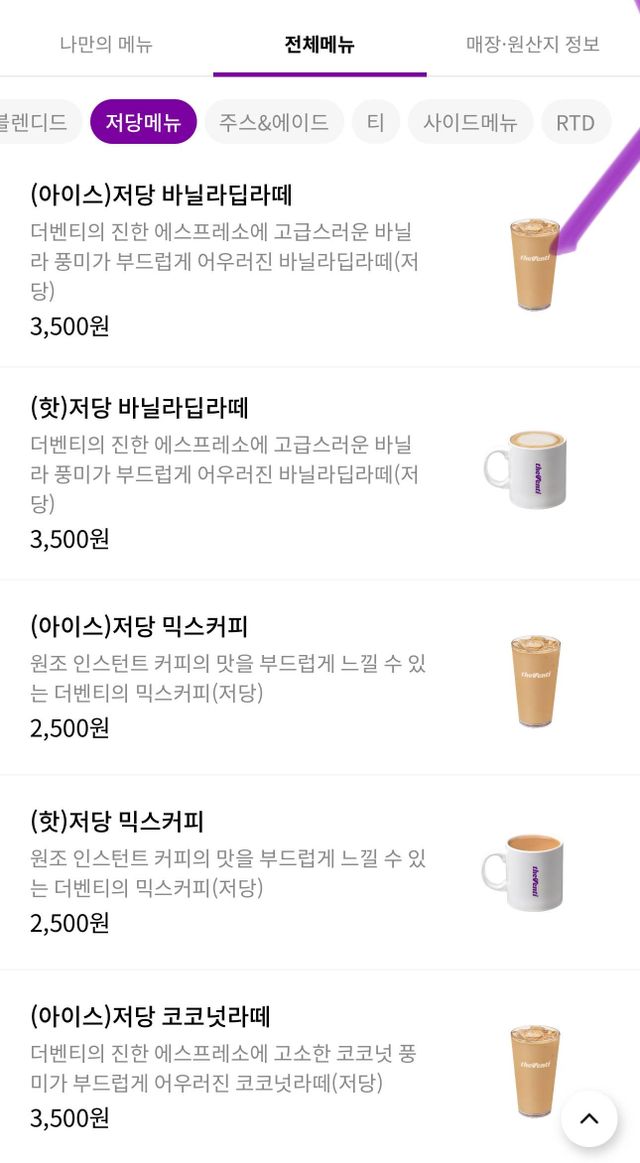Jump back to top with the arrow button

(x=589, y=1118)
